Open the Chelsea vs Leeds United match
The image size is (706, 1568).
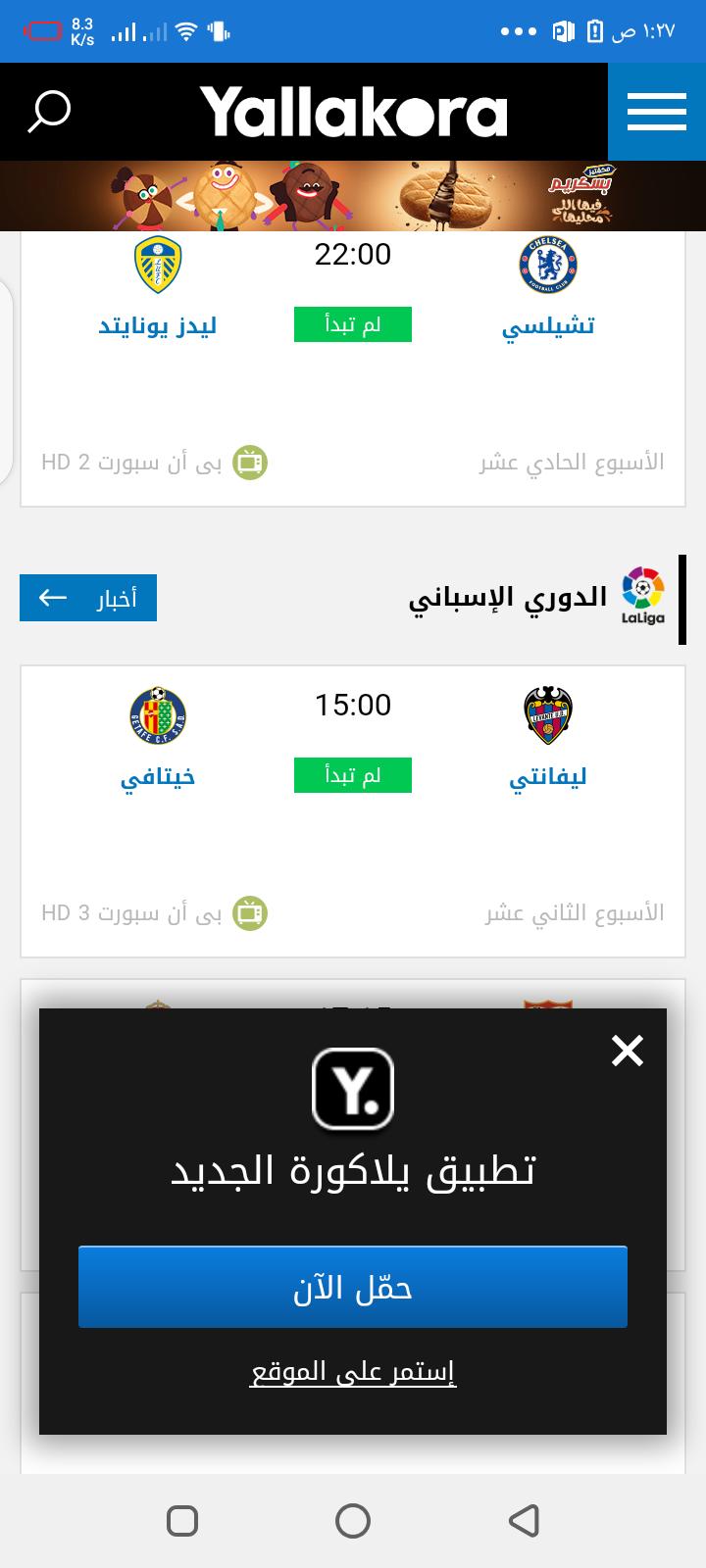click(x=353, y=368)
